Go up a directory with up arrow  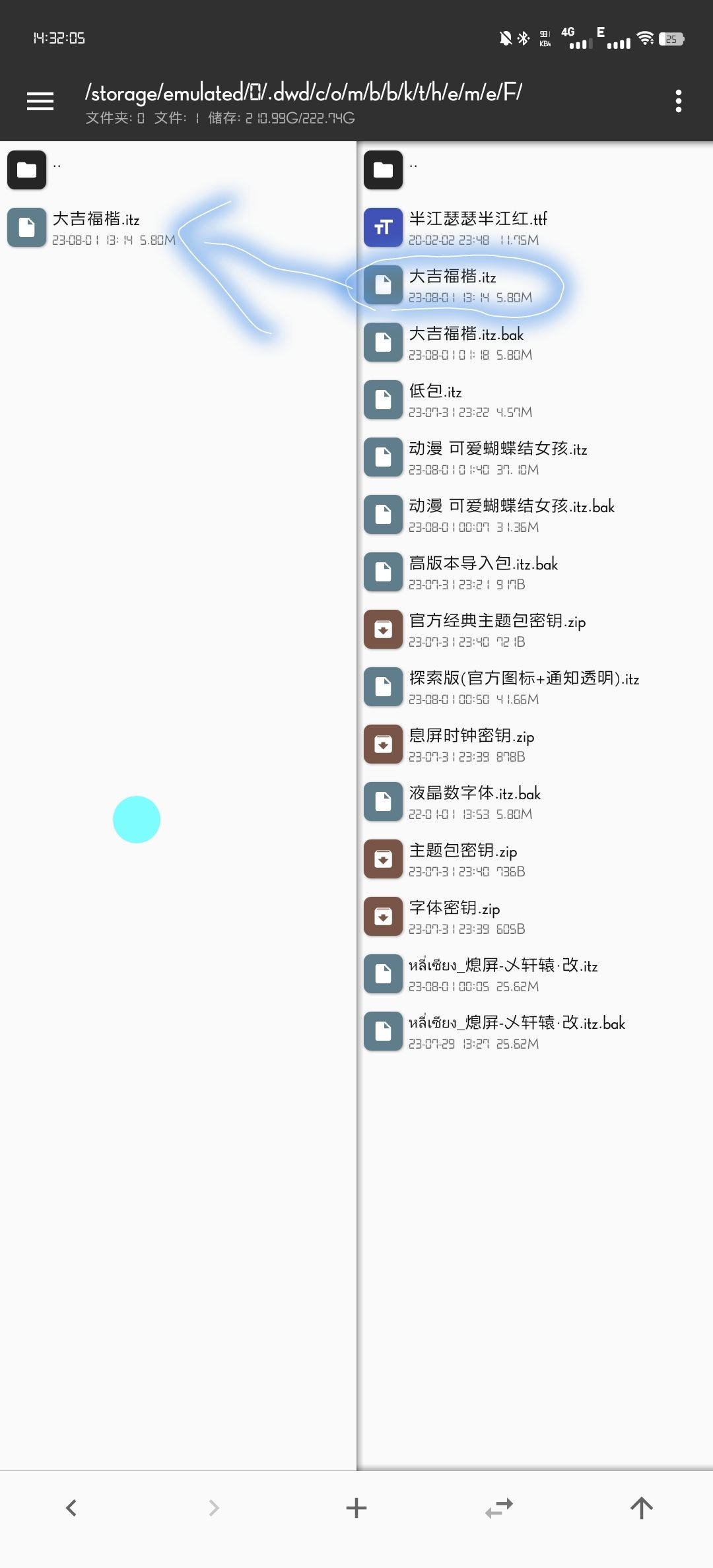coord(641,1508)
